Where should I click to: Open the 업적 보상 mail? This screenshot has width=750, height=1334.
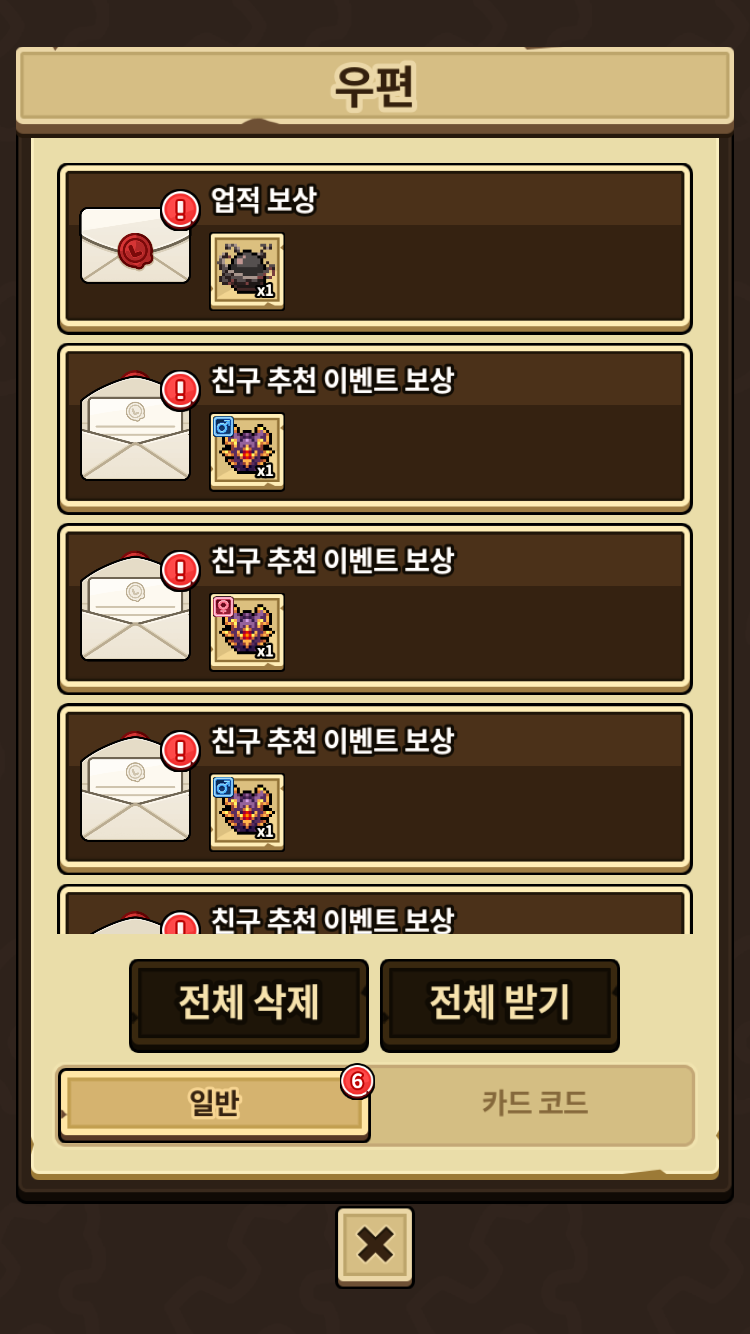pyautogui.click(x=374, y=248)
